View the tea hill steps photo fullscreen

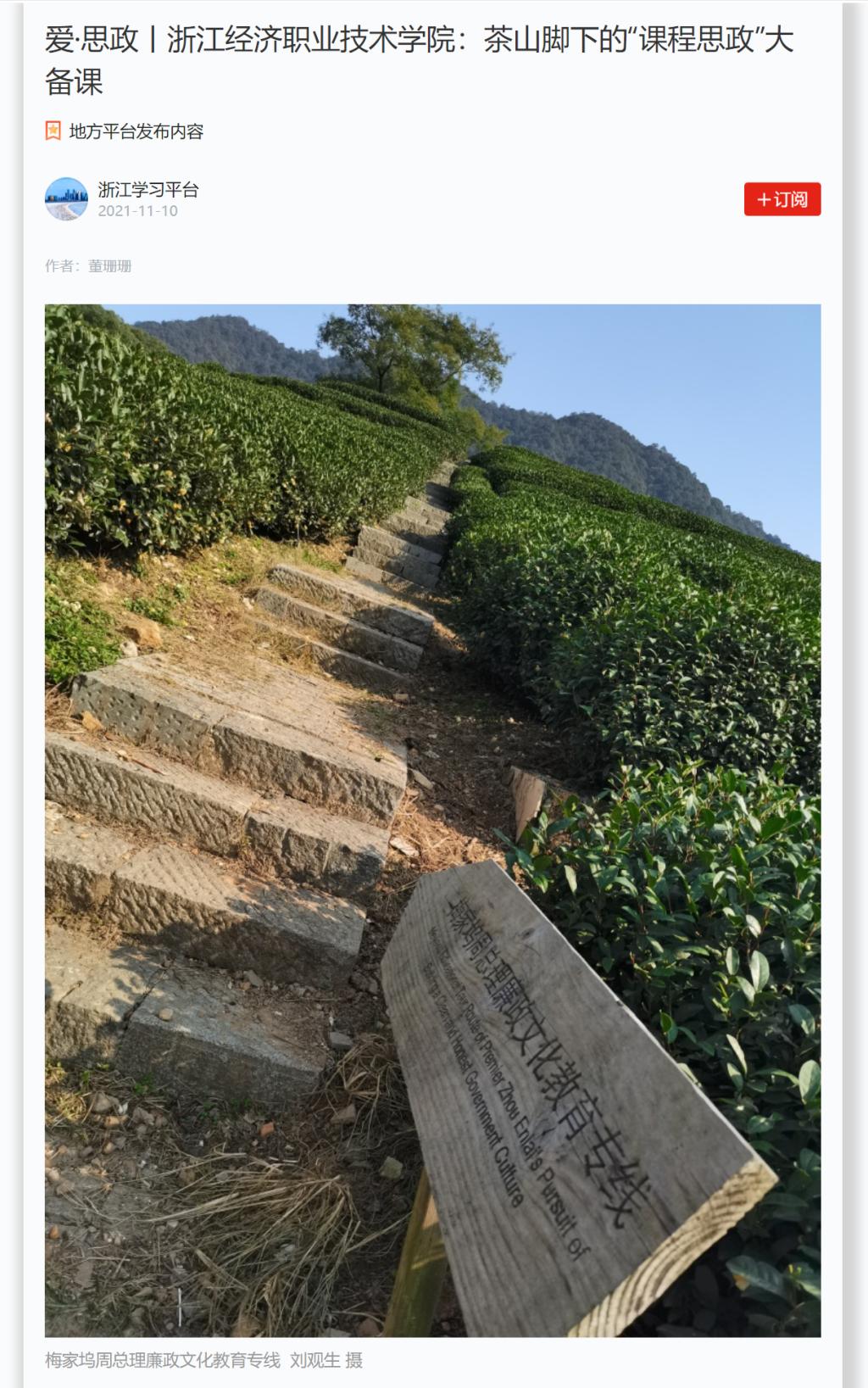point(432,819)
